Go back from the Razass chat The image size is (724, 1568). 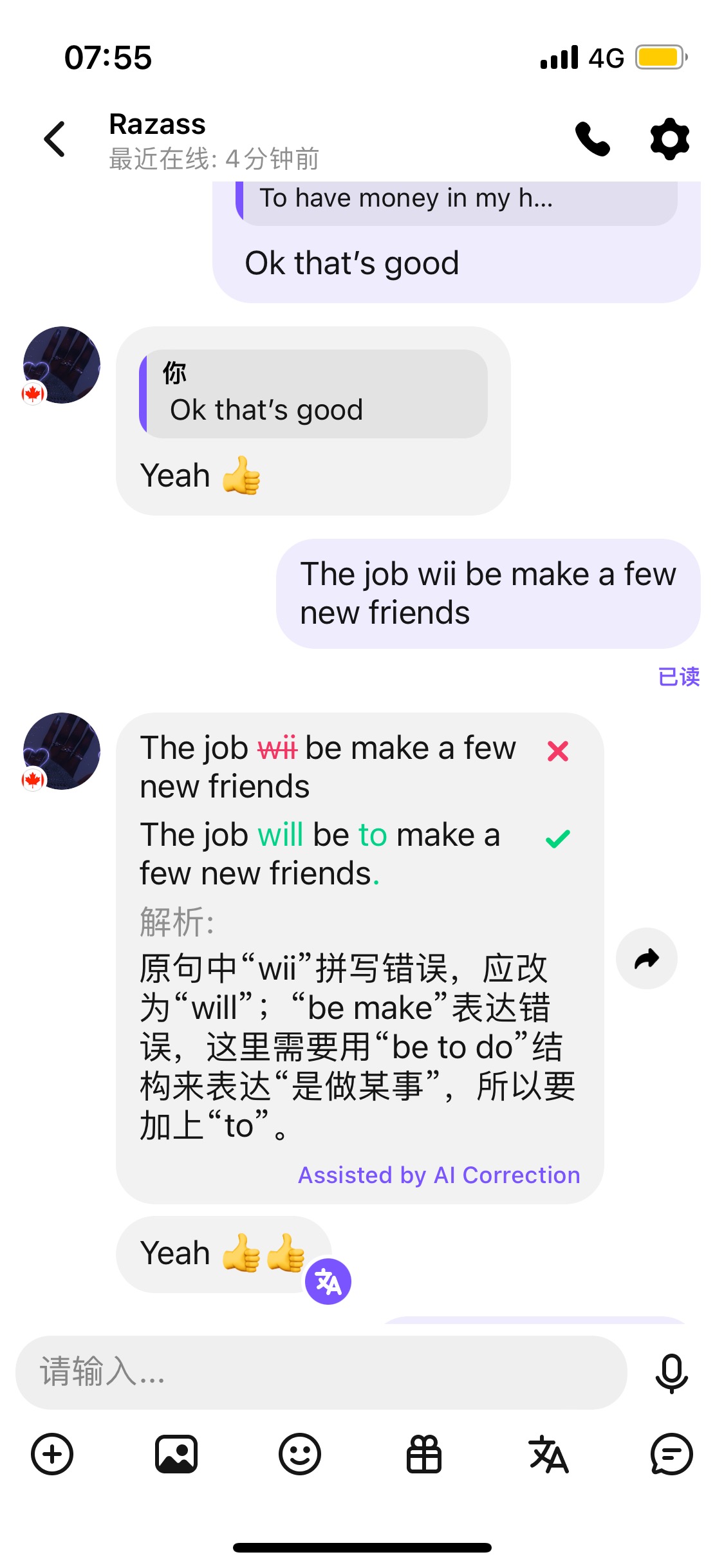[55, 139]
